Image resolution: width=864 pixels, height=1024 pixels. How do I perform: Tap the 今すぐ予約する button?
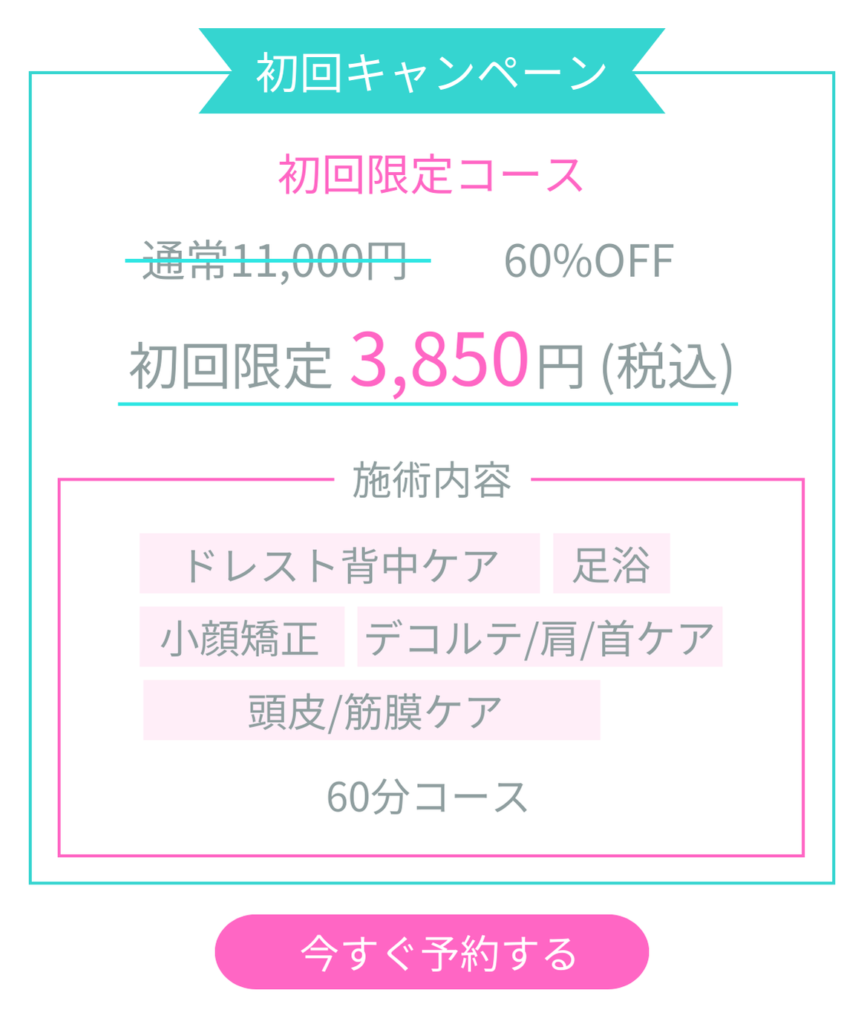[x=432, y=952]
